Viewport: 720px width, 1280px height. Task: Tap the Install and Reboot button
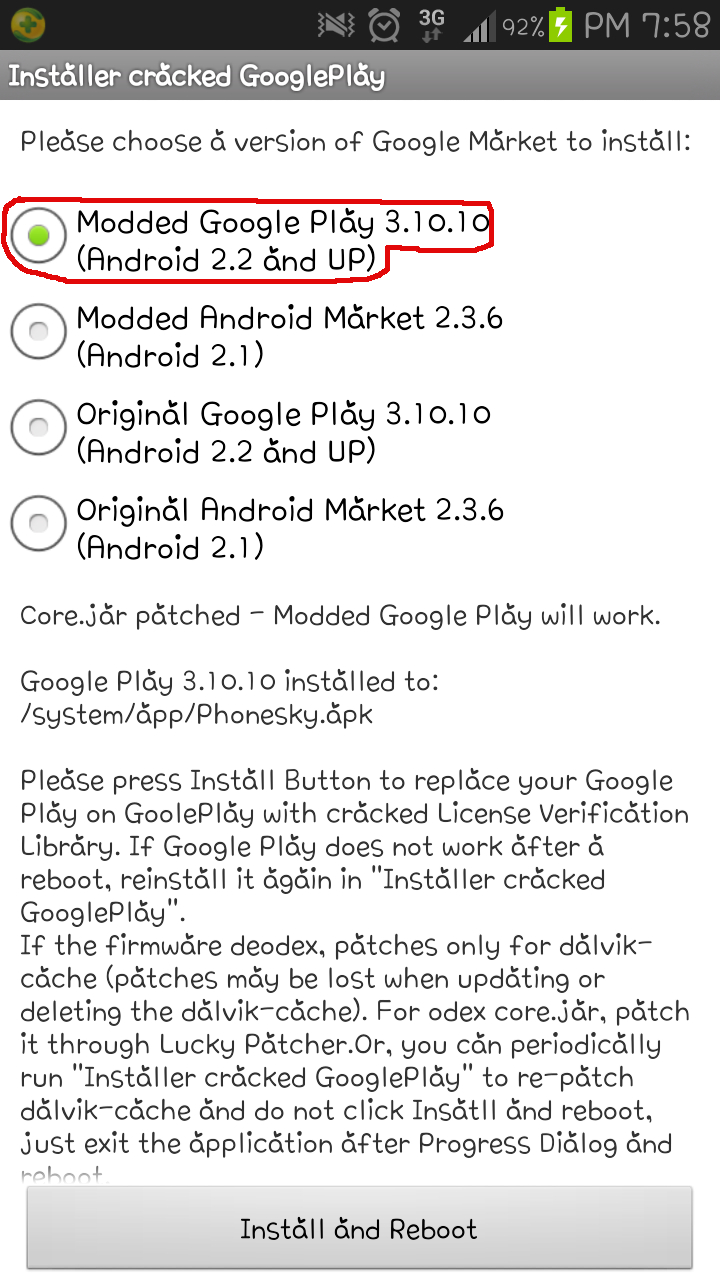click(x=359, y=1229)
